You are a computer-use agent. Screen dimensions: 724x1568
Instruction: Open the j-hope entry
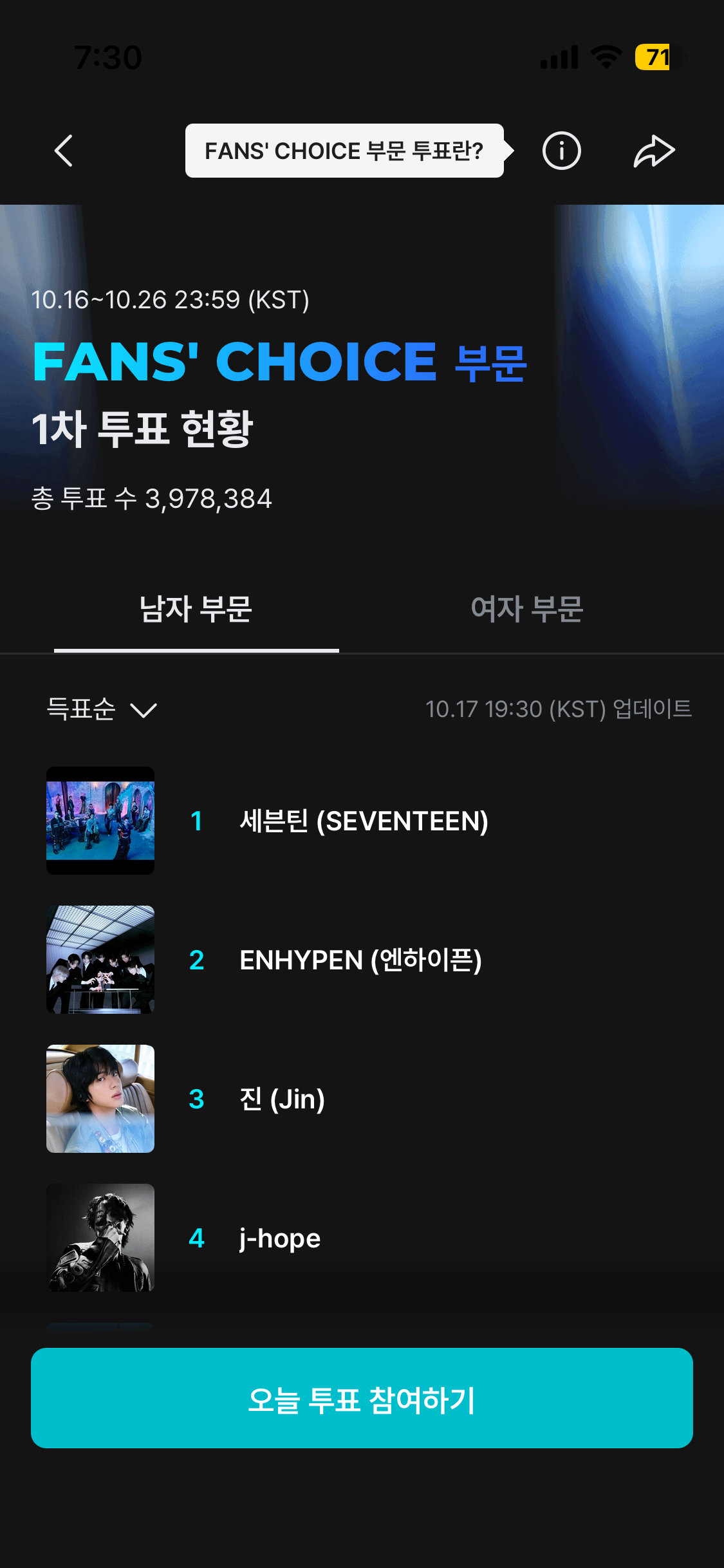coord(279,1238)
